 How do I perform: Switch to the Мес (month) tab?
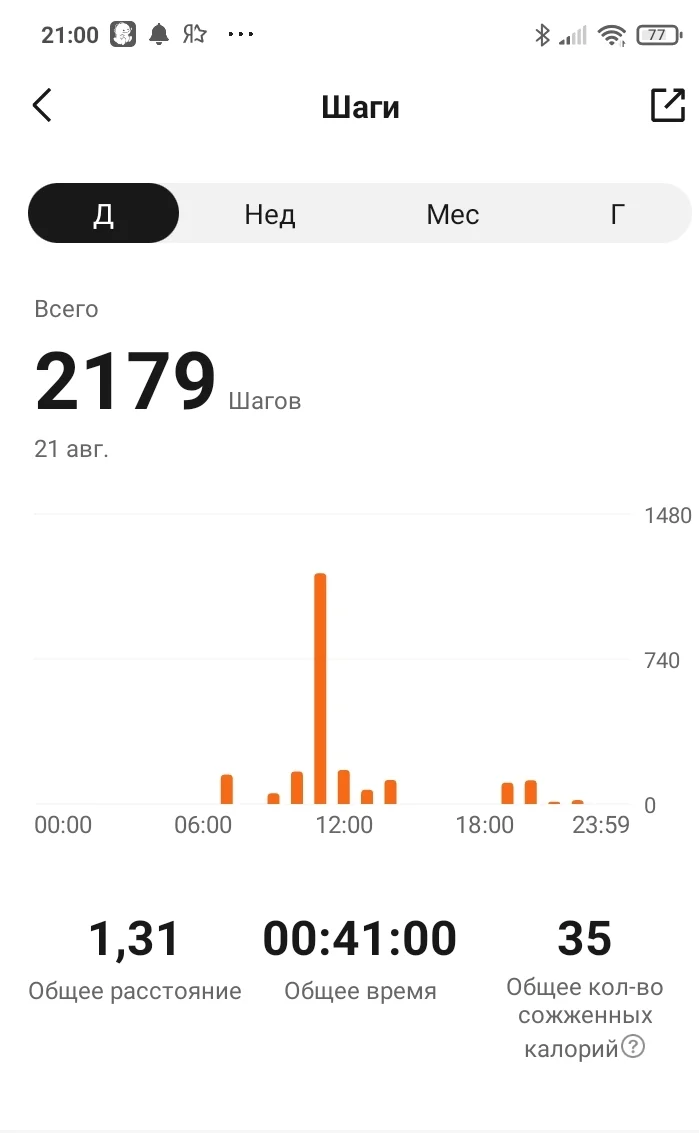(453, 214)
